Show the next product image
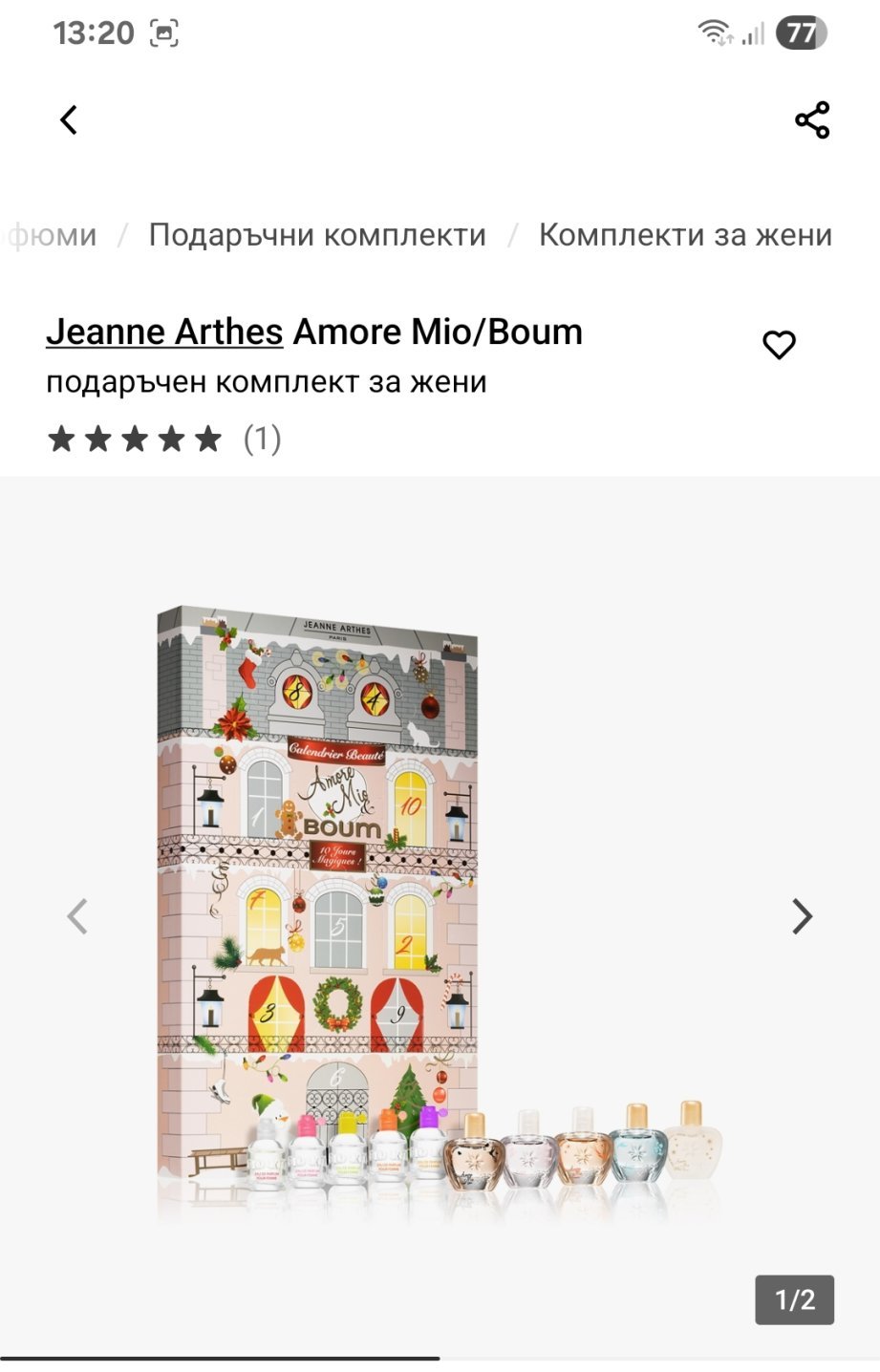 (x=802, y=916)
